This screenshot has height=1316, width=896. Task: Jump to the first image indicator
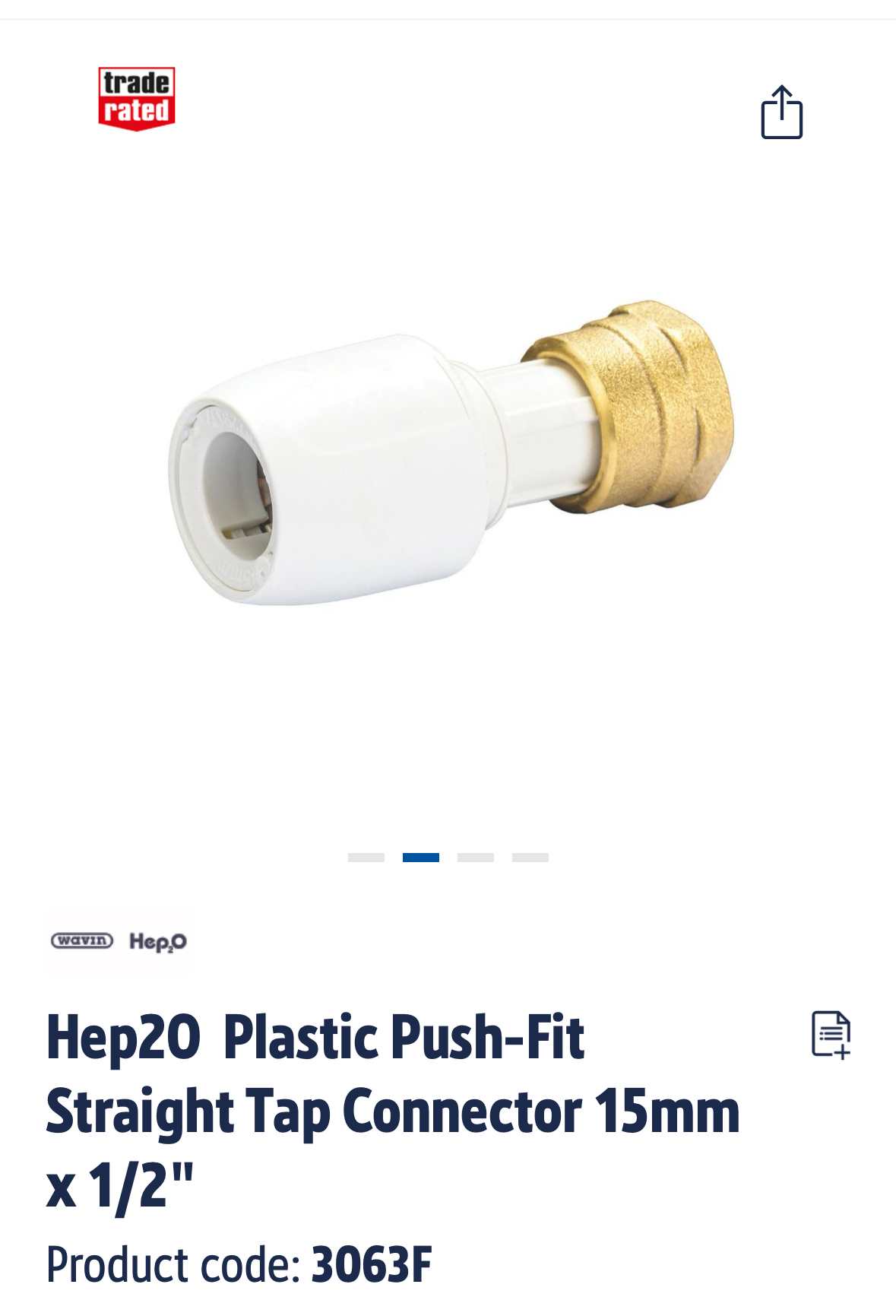tap(366, 858)
